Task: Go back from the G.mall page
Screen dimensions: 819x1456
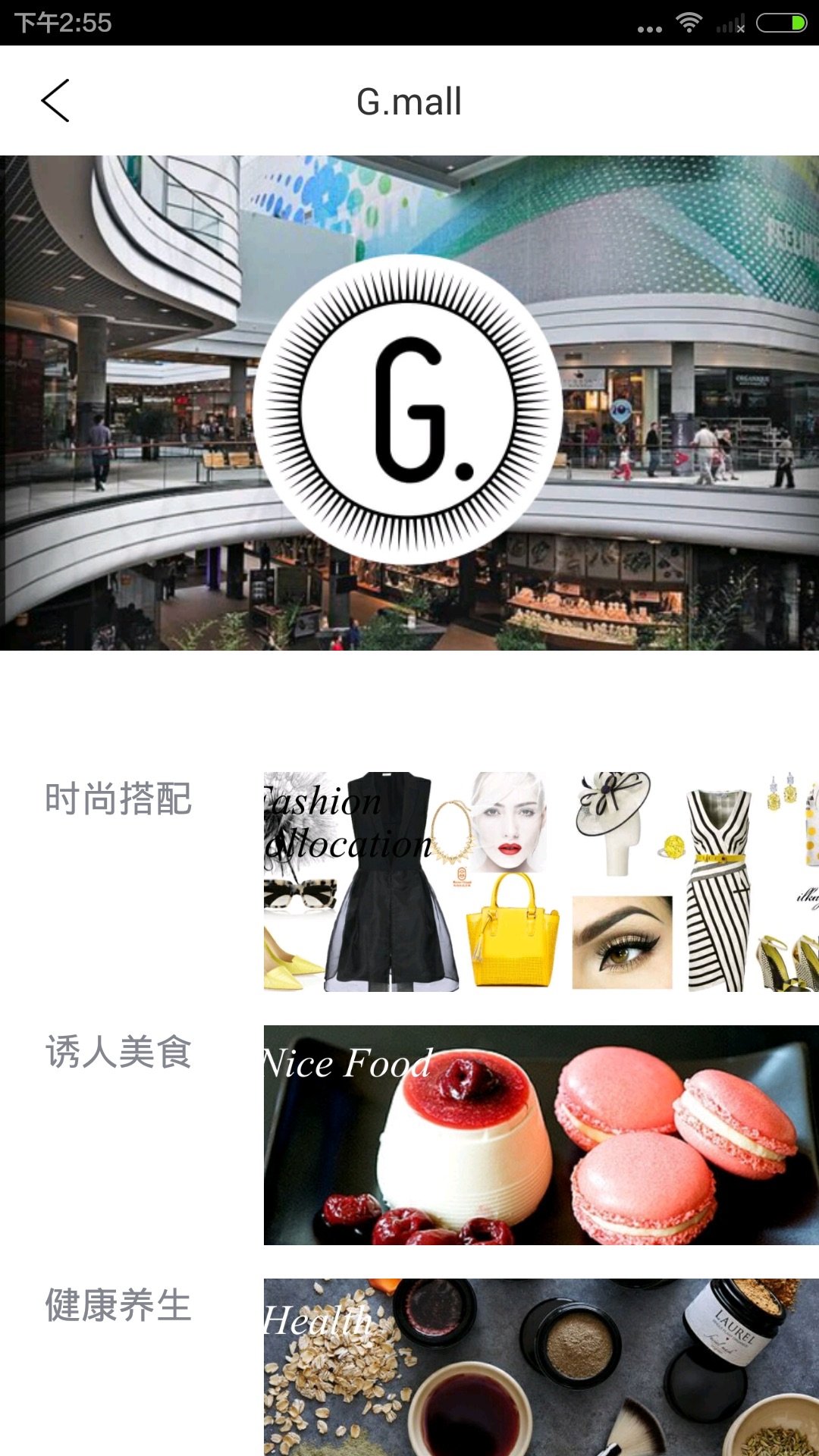Action: (x=55, y=101)
